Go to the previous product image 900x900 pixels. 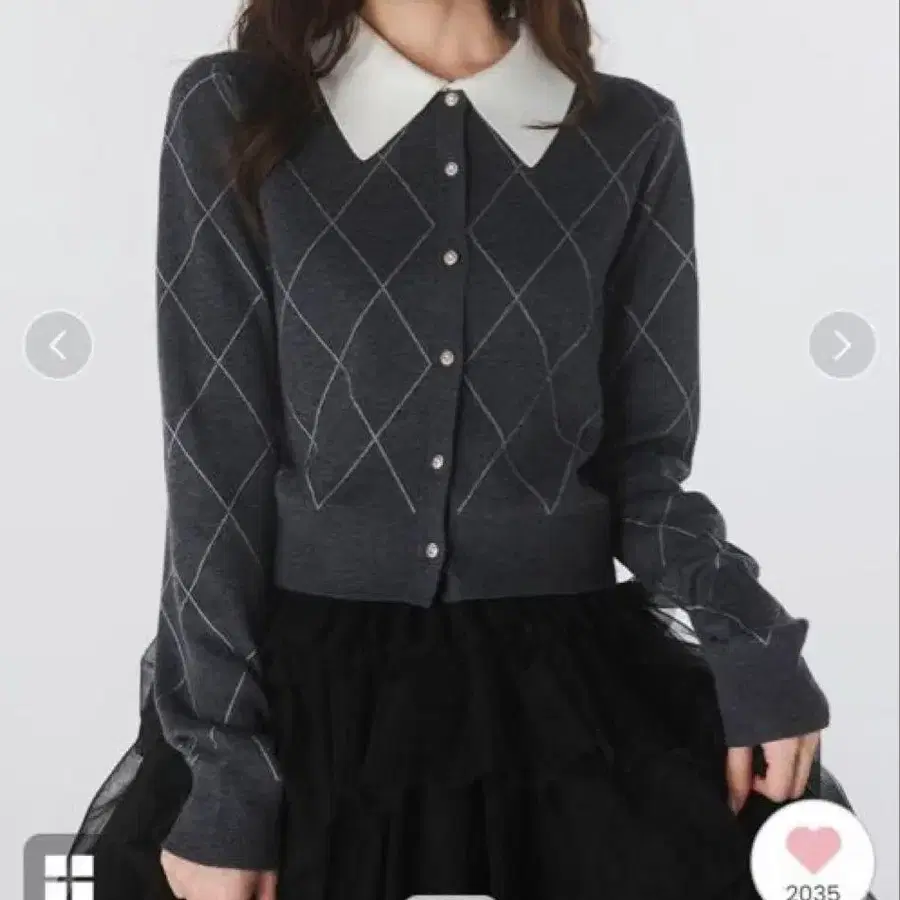pos(58,345)
